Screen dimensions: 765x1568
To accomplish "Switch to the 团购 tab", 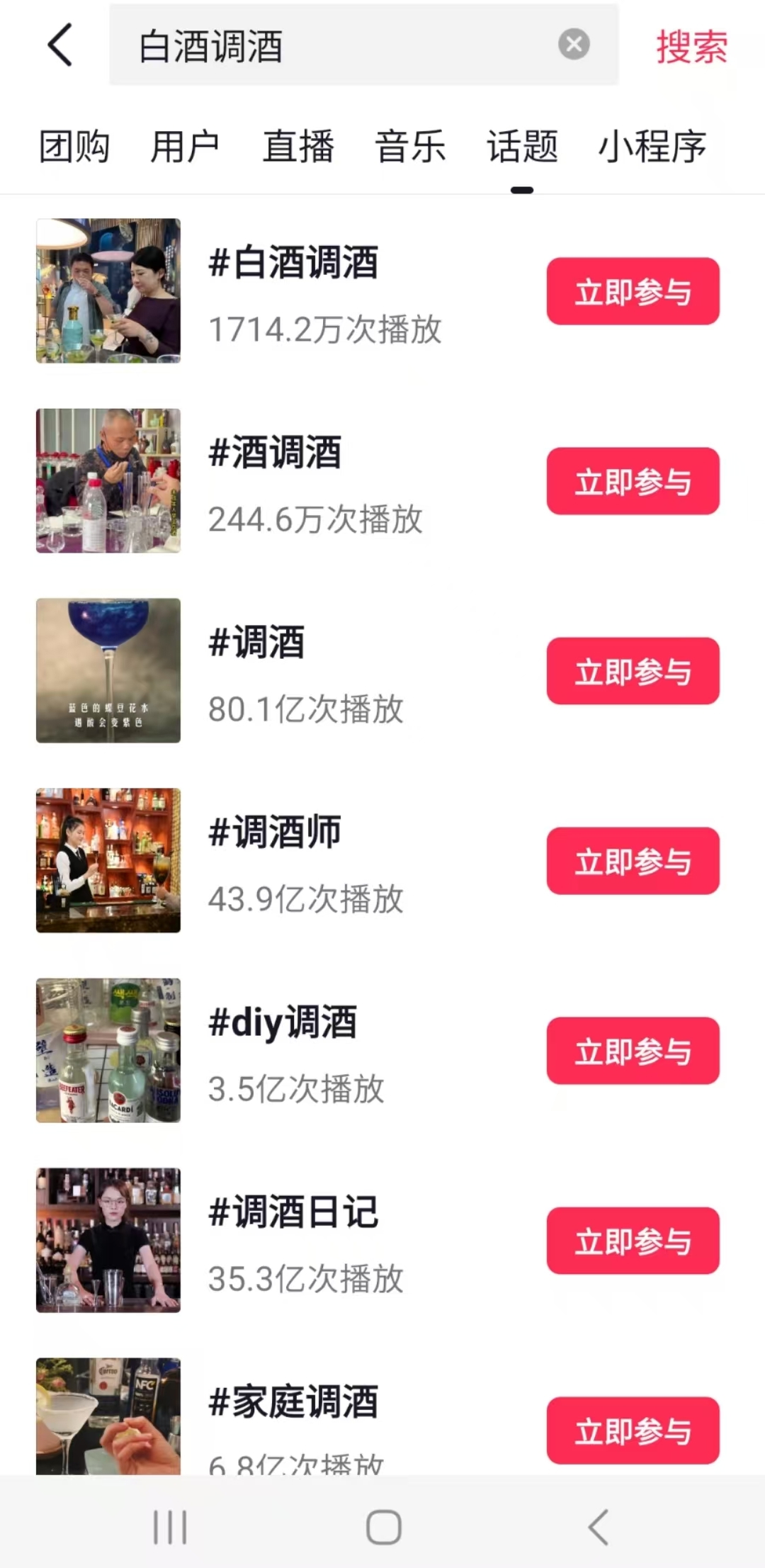I will click(x=74, y=147).
